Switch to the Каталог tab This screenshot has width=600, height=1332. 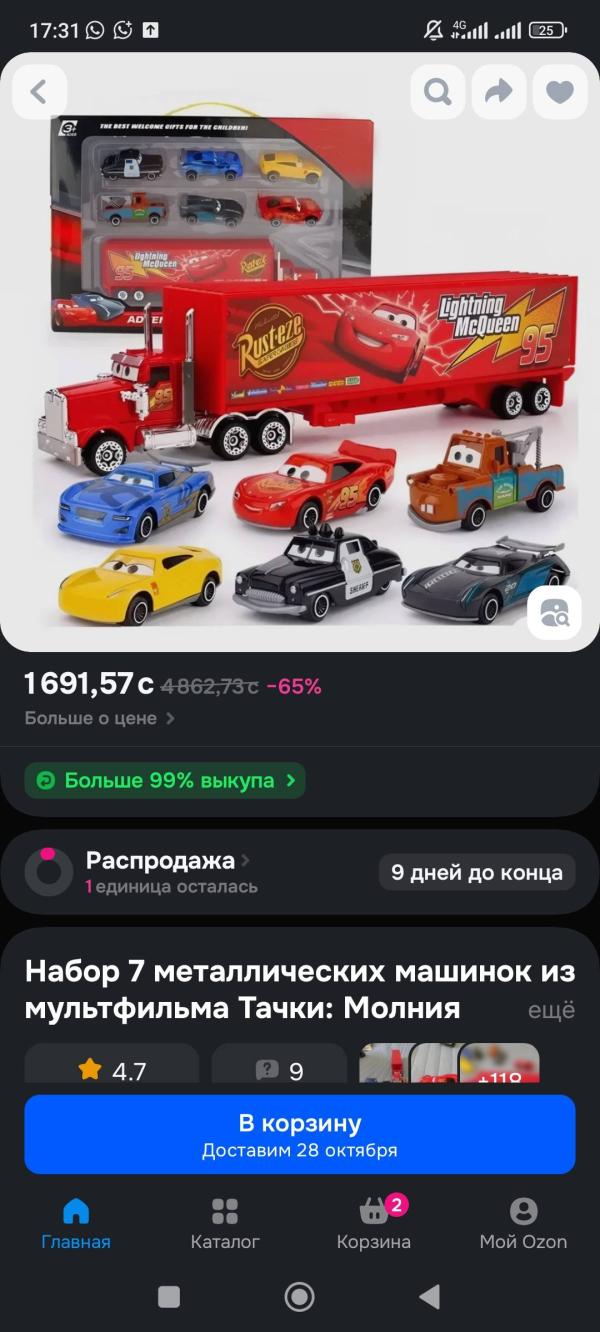tap(225, 1224)
